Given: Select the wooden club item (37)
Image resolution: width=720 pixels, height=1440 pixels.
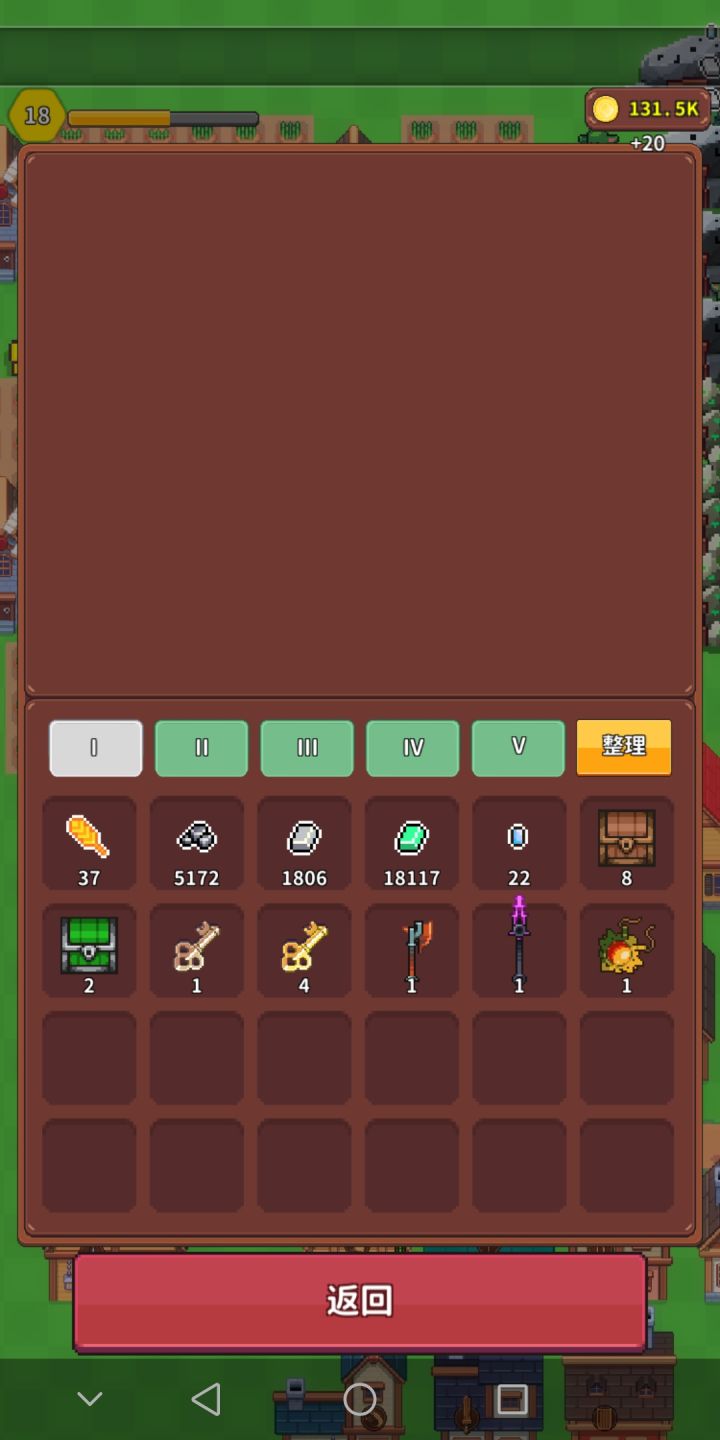Looking at the screenshot, I should coord(89,843).
